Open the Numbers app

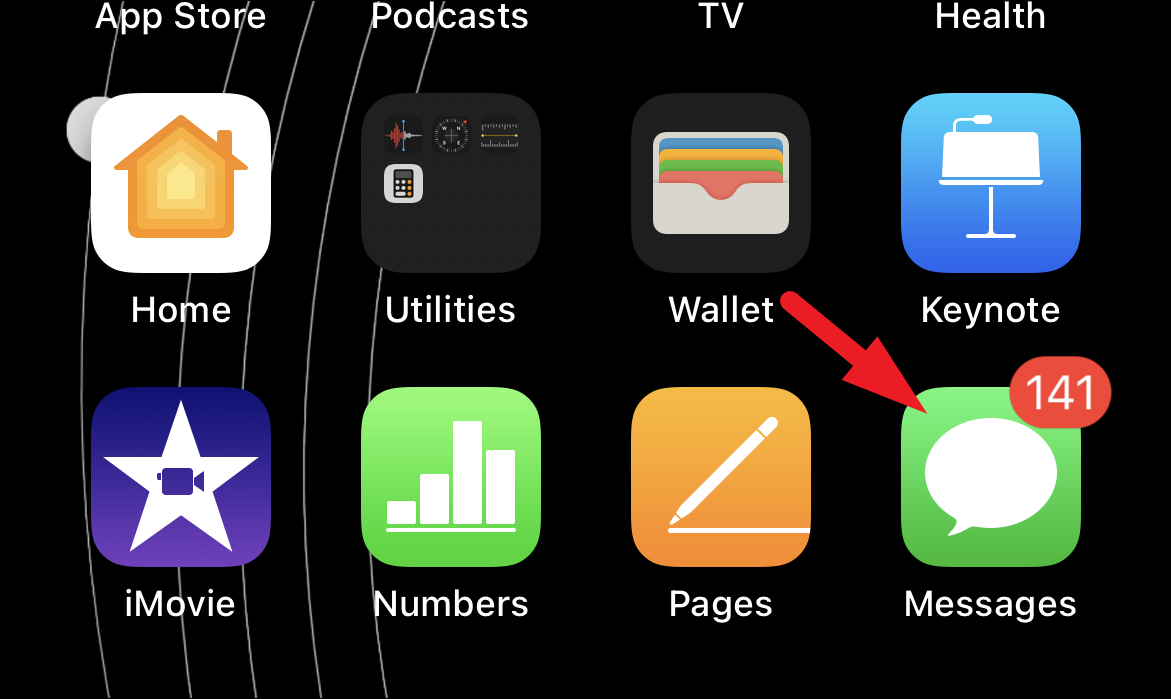(451, 477)
